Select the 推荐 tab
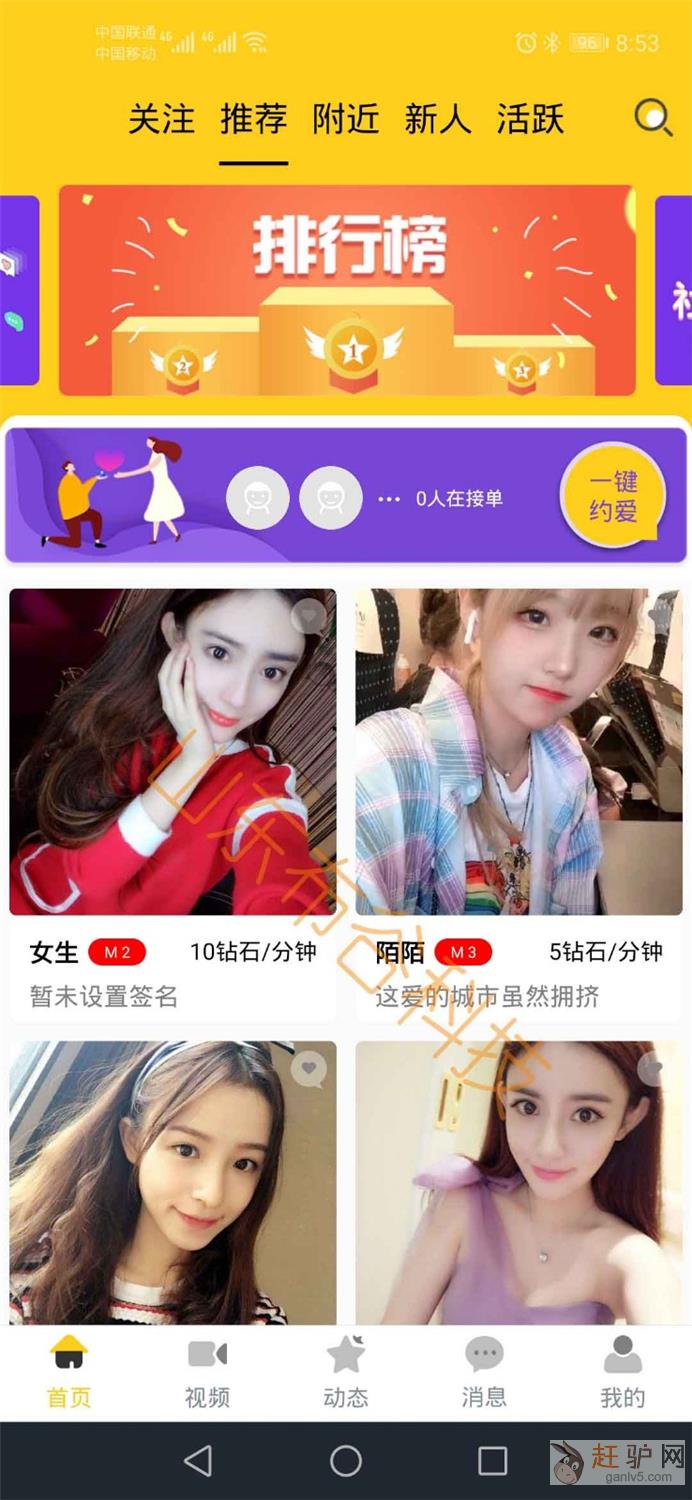 pos(254,120)
